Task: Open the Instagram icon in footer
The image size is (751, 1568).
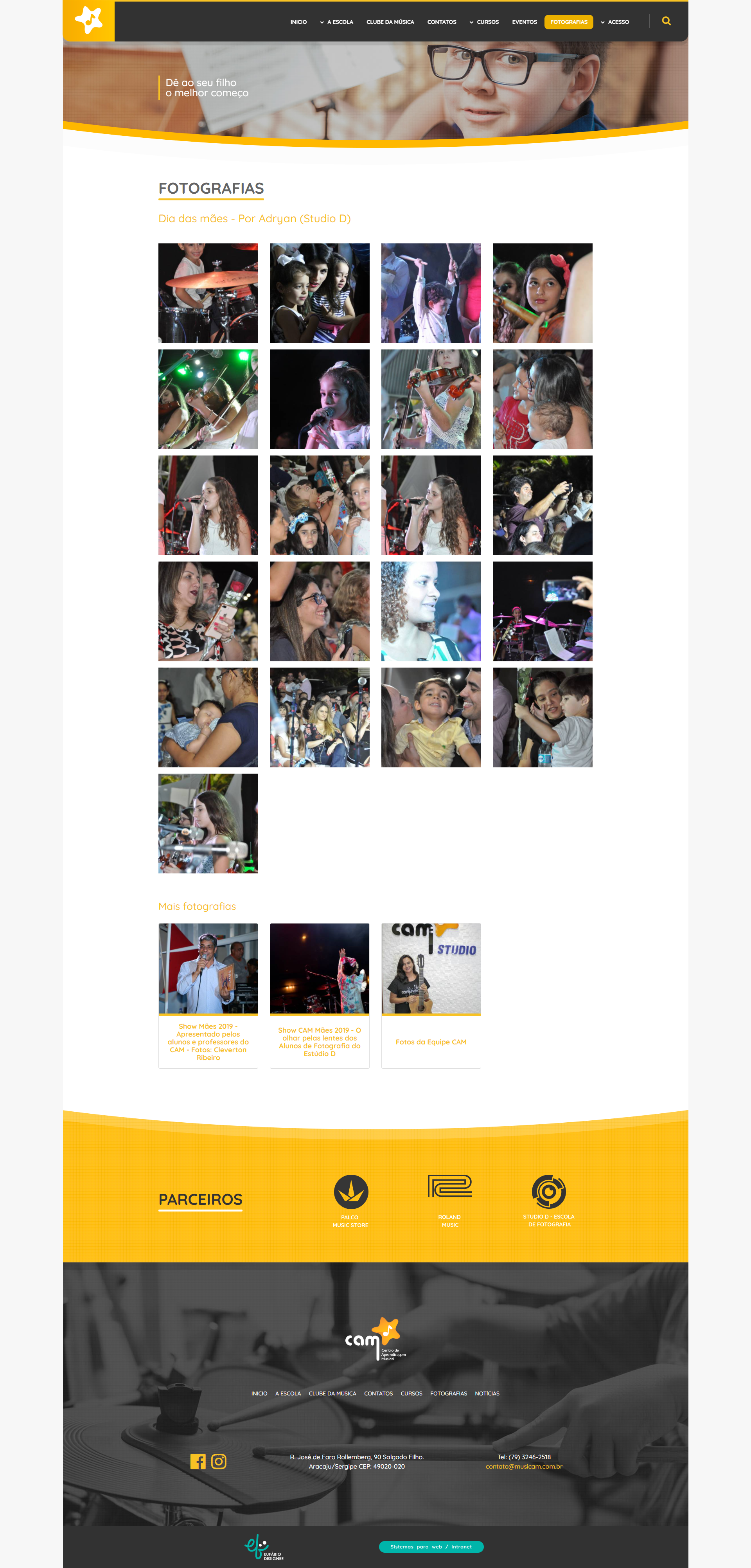Action: point(219,1462)
